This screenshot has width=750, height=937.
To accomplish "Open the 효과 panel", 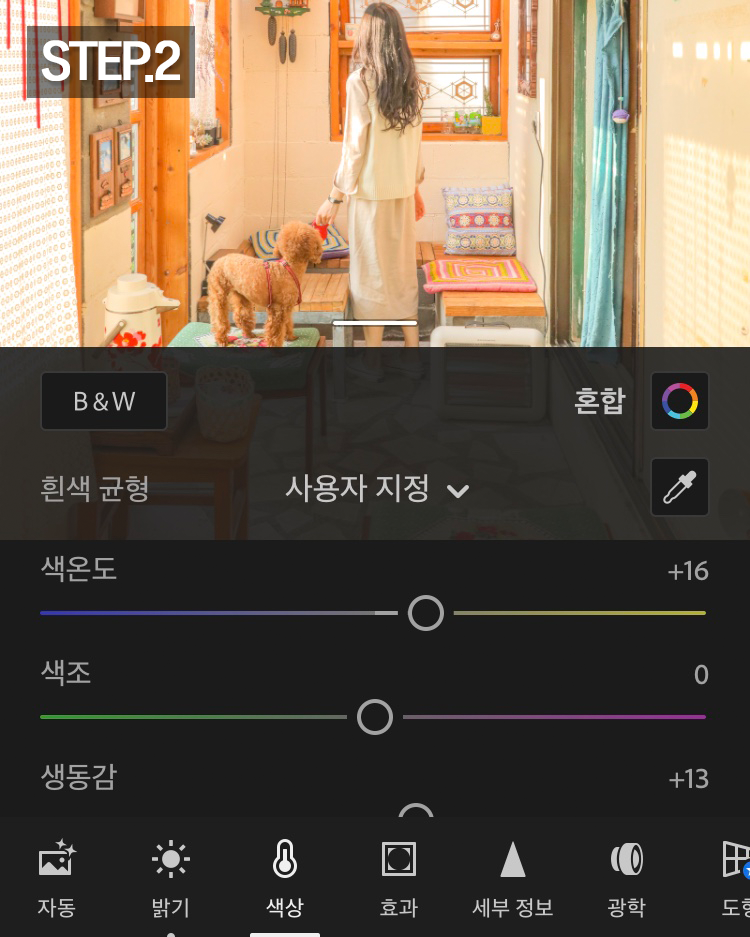I will [x=399, y=878].
